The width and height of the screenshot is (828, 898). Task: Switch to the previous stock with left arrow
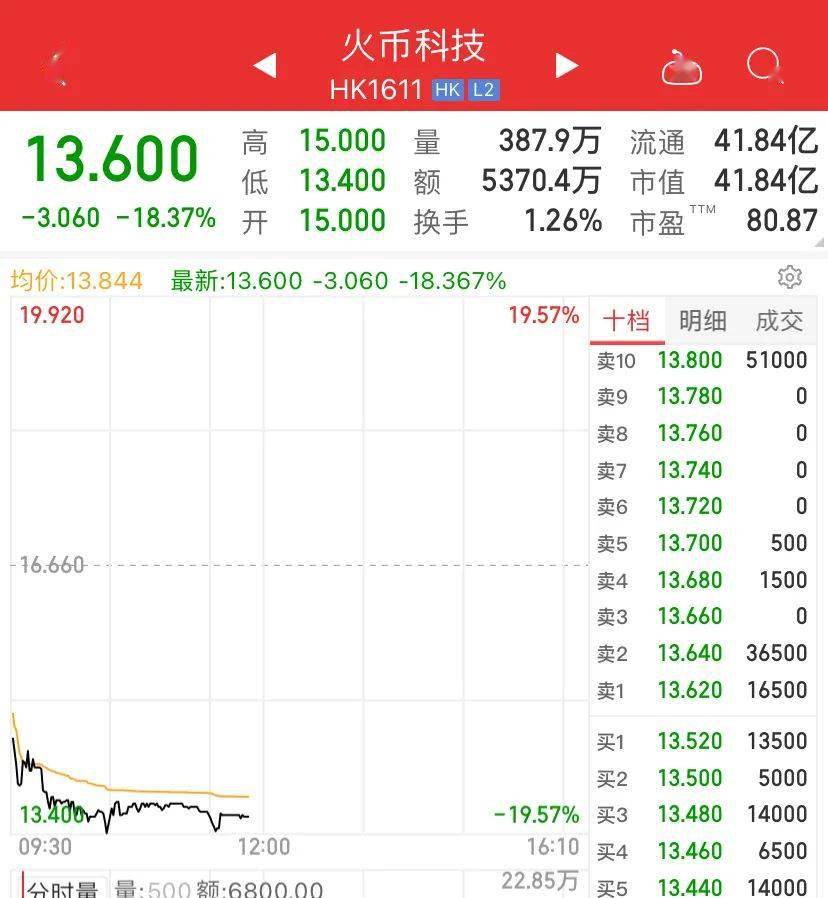(264, 66)
